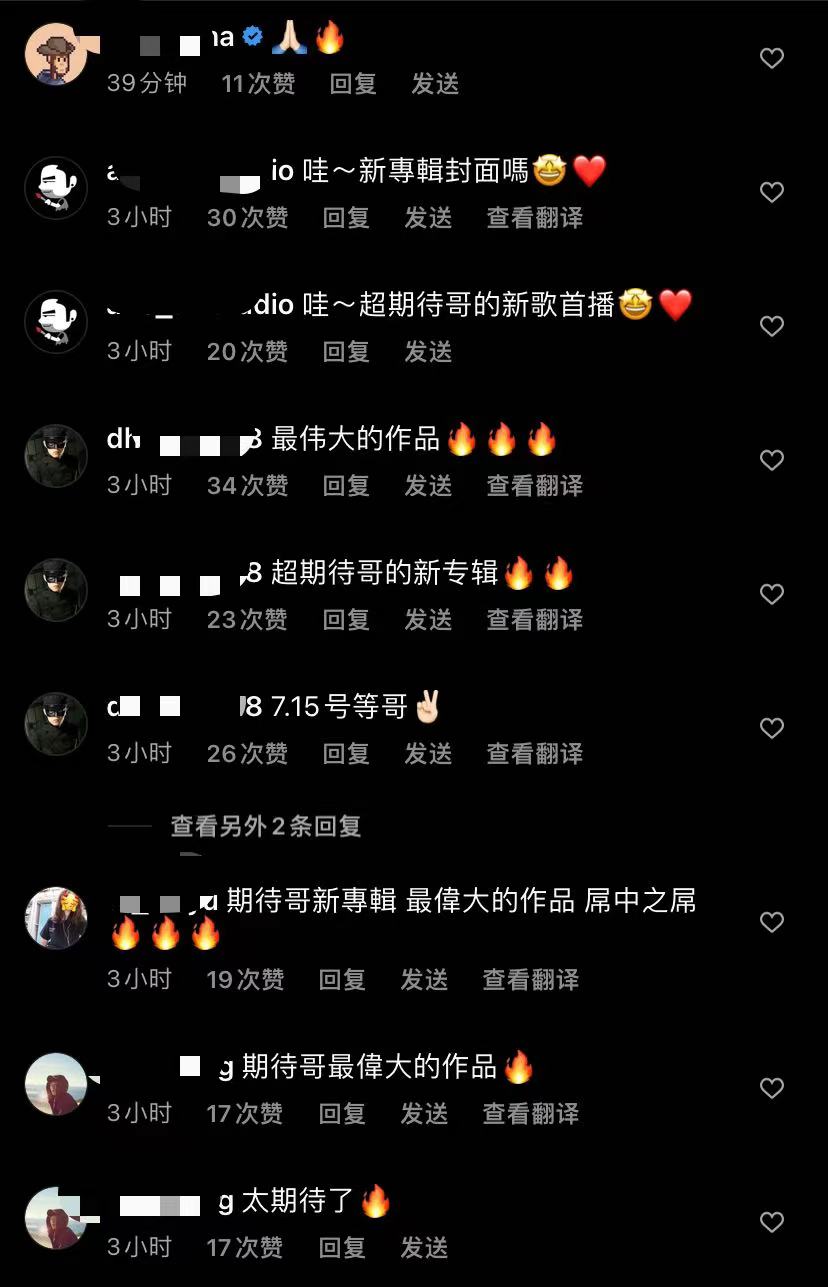Reply to the comment 期待哥新專輯 最偉大的作品
Screen dimensions: 828x1287
click(x=342, y=979)
